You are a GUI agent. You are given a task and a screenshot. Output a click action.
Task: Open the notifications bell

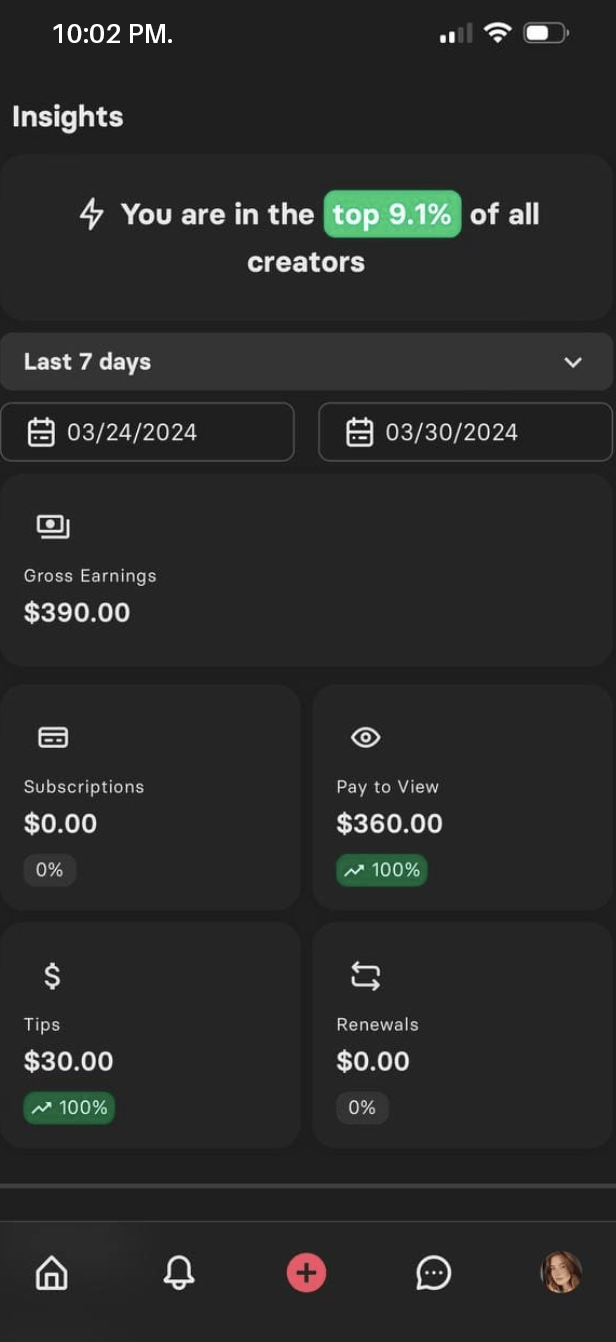[179, 1273]
